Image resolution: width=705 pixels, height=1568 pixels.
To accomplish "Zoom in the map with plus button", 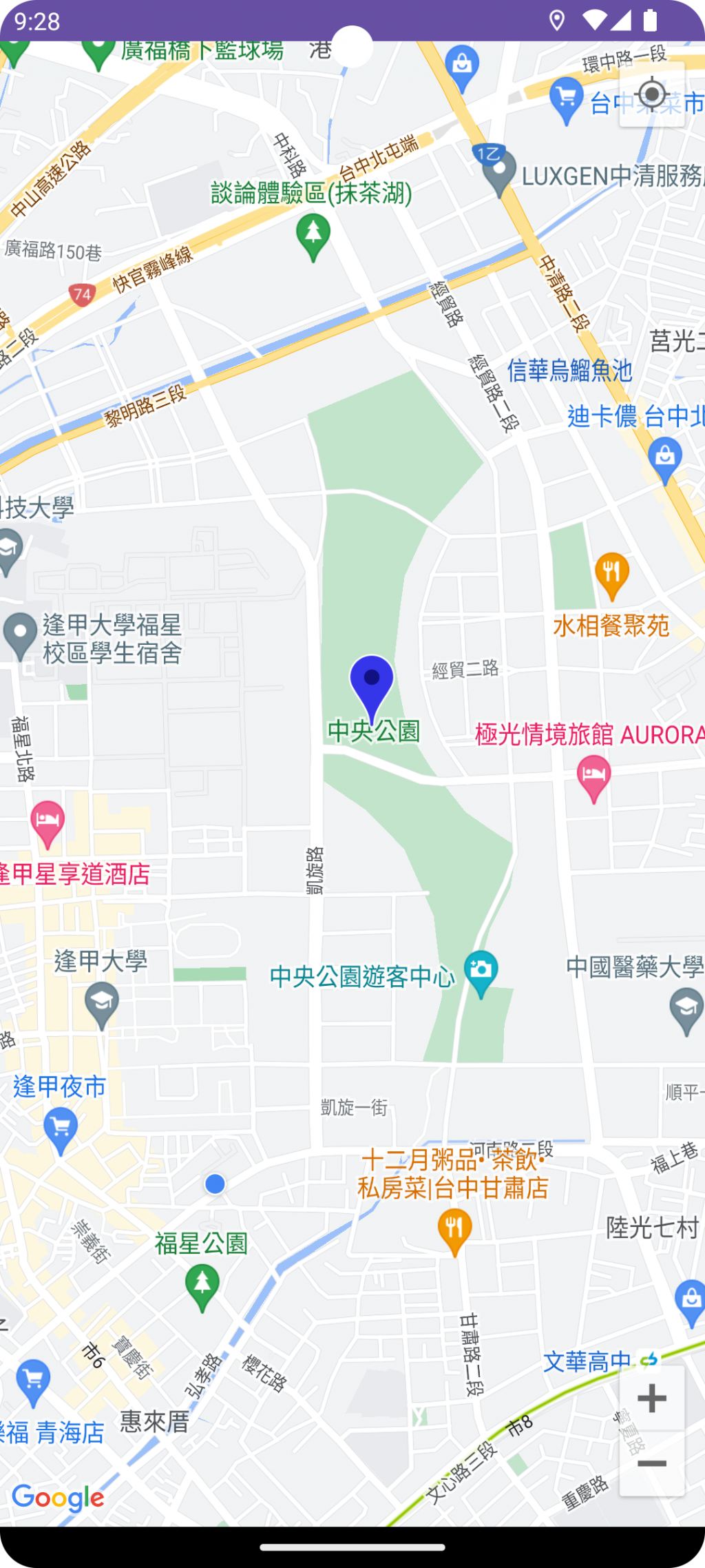I will click(651, 1398).
